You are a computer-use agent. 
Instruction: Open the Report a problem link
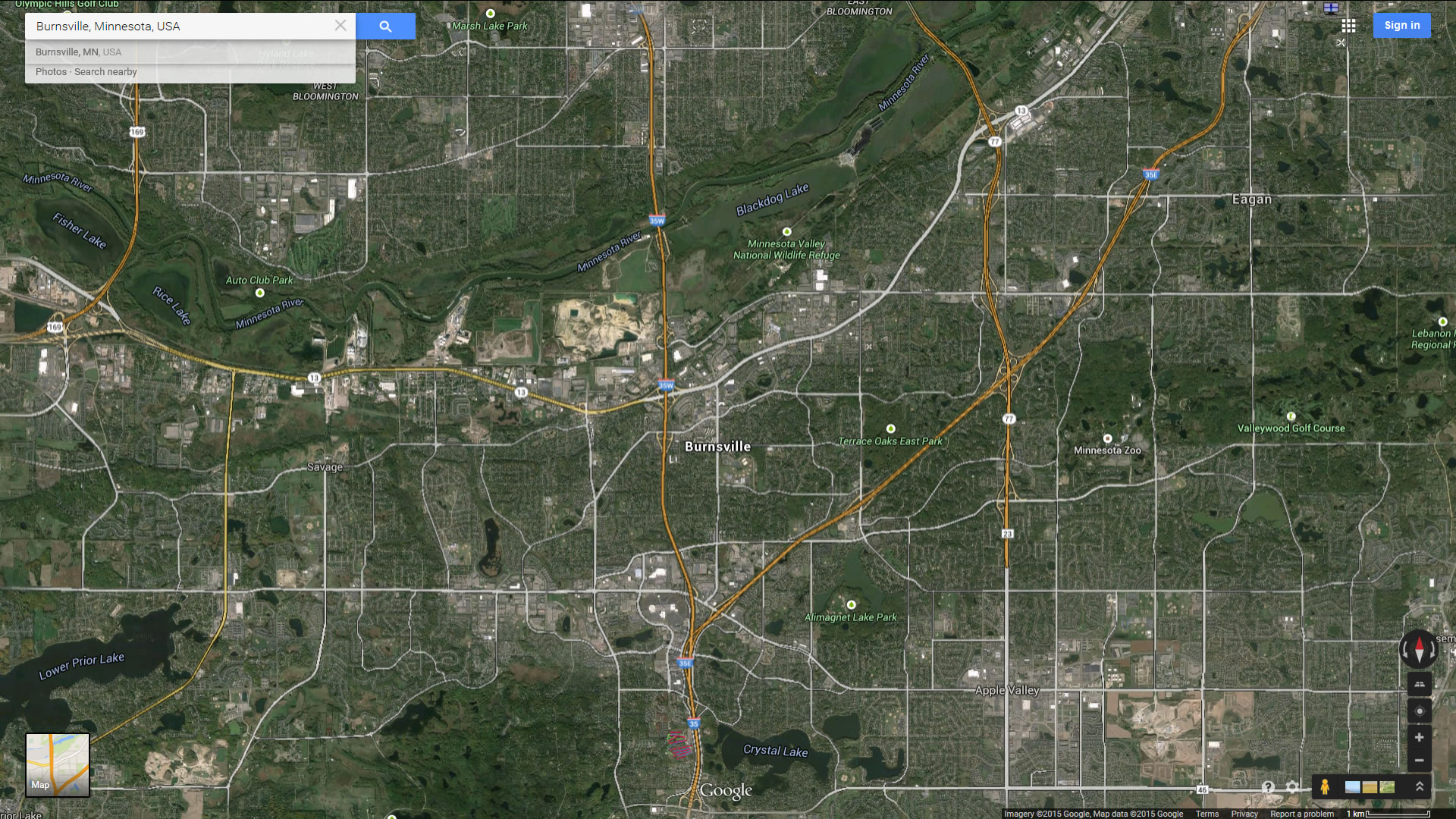click(x=1301, y=814)
